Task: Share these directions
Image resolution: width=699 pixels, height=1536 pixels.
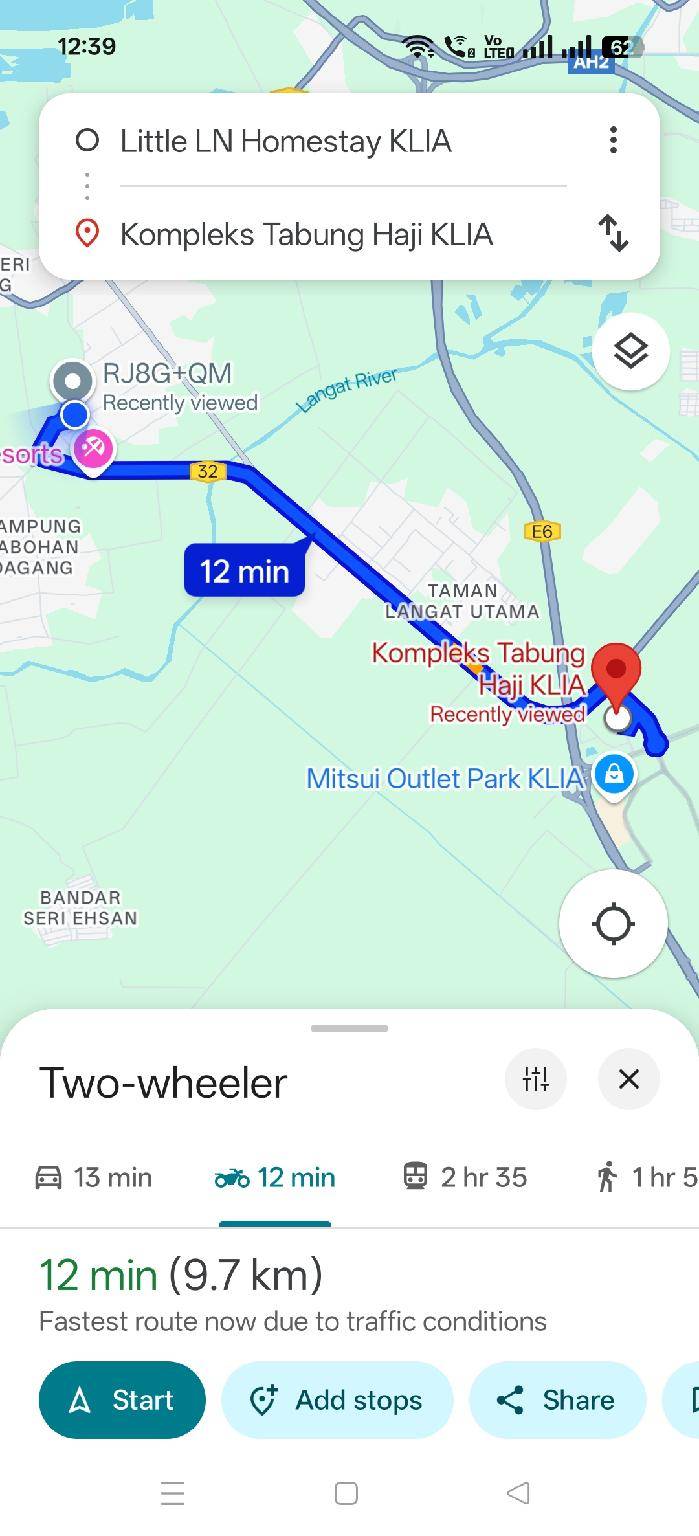Action: click(x=557, y=1400)
